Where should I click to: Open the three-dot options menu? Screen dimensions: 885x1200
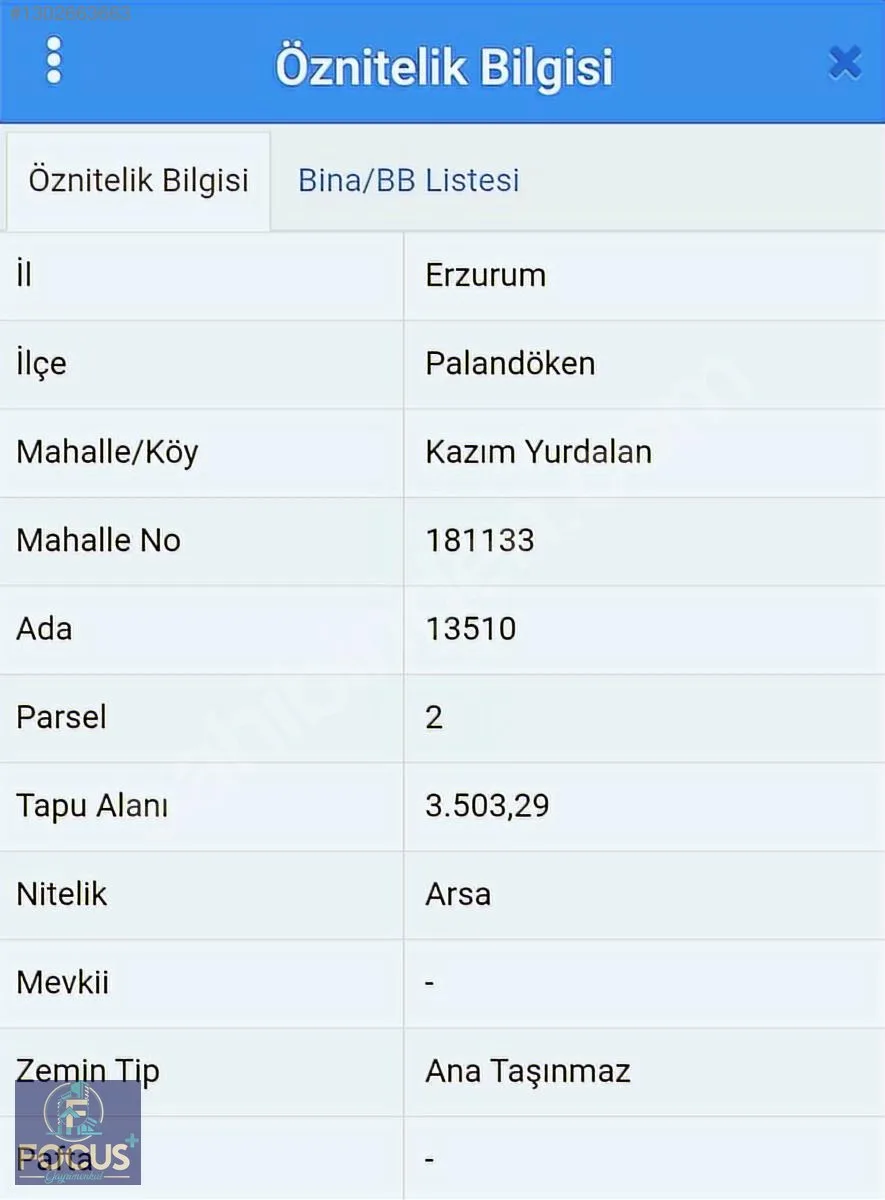[x=54, y=60]
